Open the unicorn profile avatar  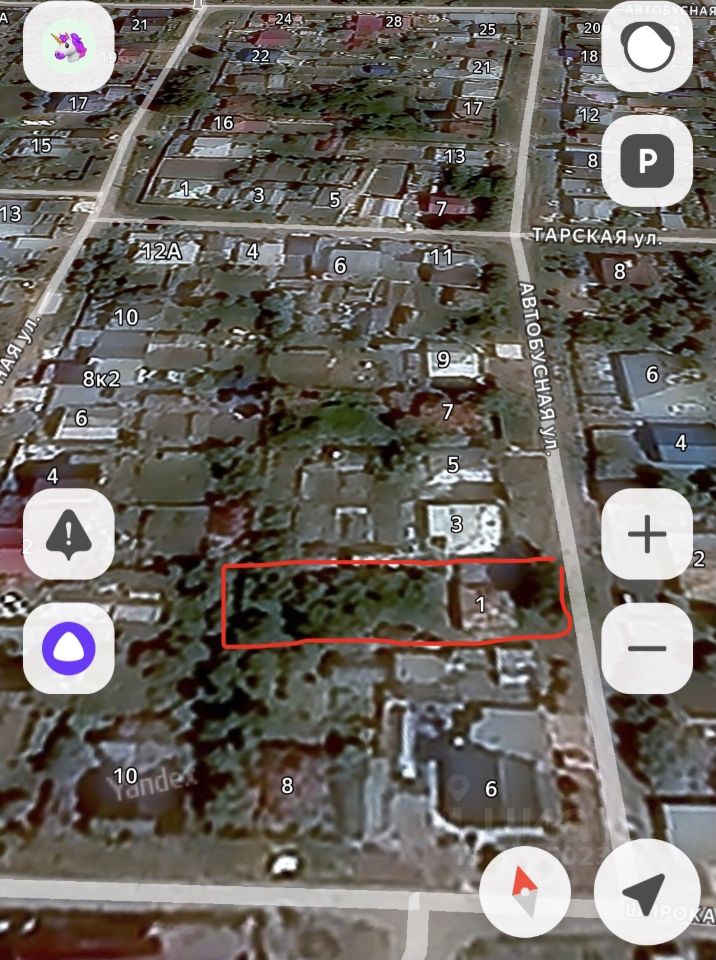click(x=68, y=45)
